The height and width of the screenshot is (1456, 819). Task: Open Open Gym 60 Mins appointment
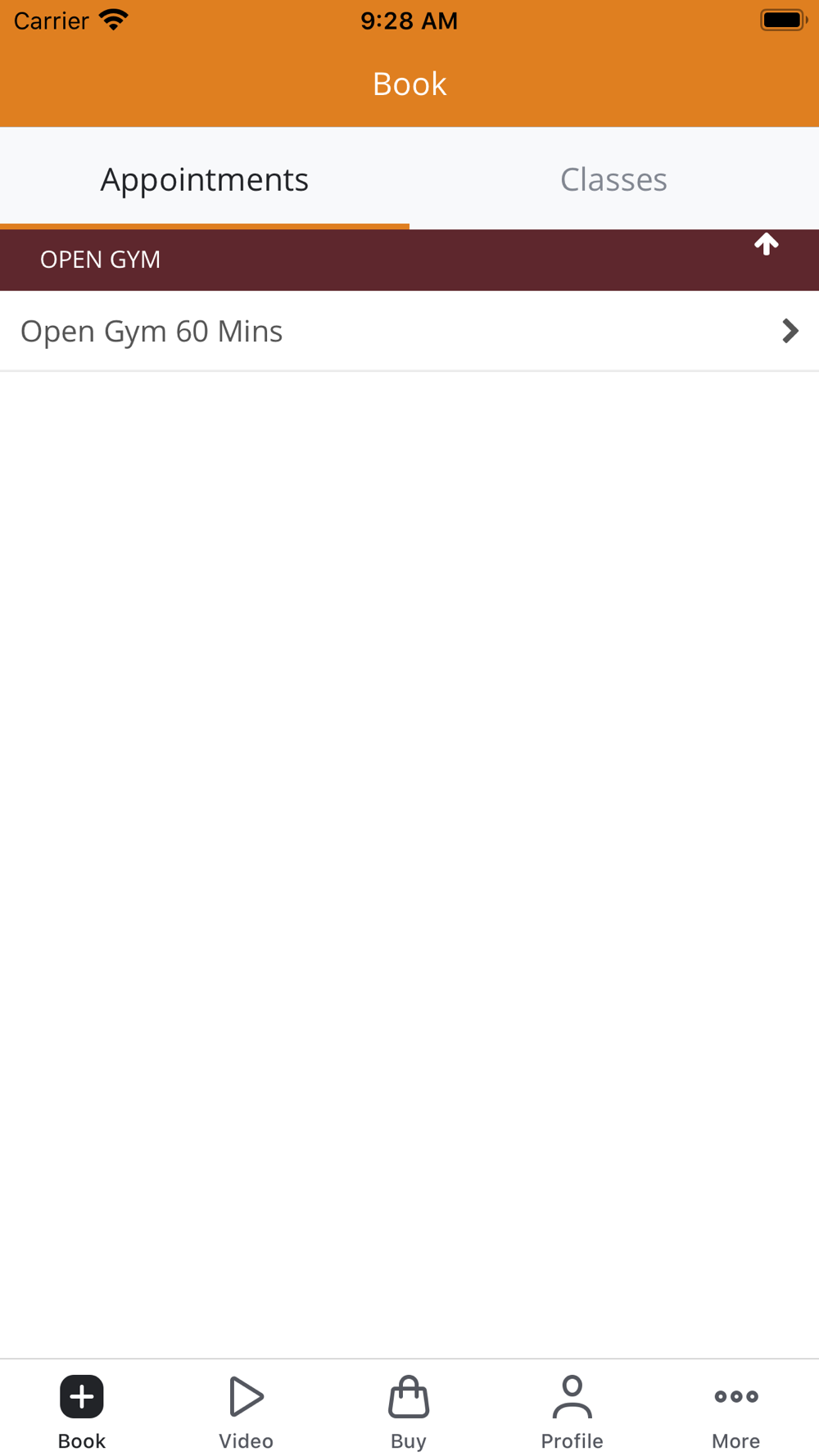[x=409, y=331]
